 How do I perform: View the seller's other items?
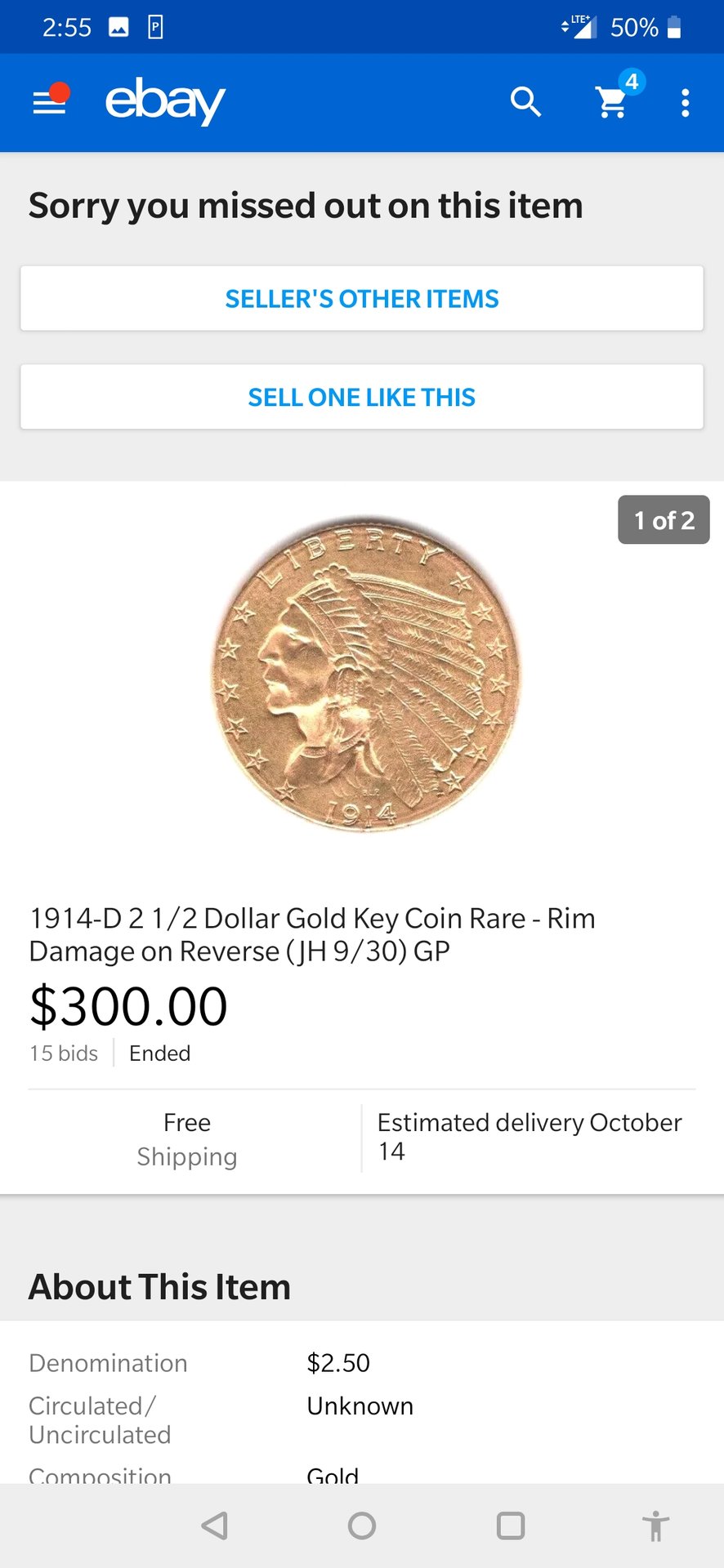coord(361,299)
